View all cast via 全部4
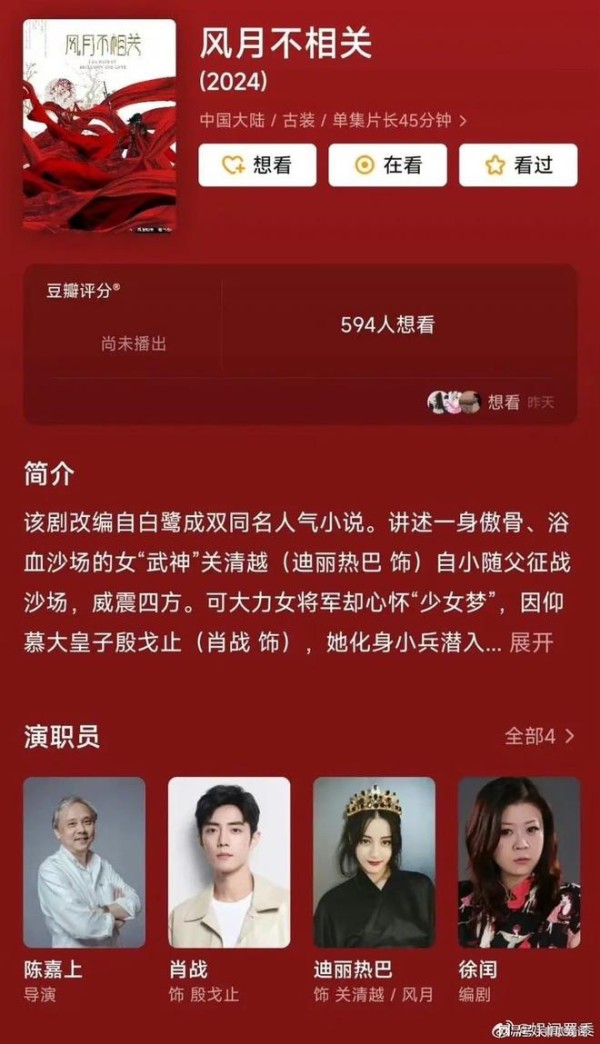Image resolution: width=600 pixels, height=1044 pixels. (x=539, y=736)
